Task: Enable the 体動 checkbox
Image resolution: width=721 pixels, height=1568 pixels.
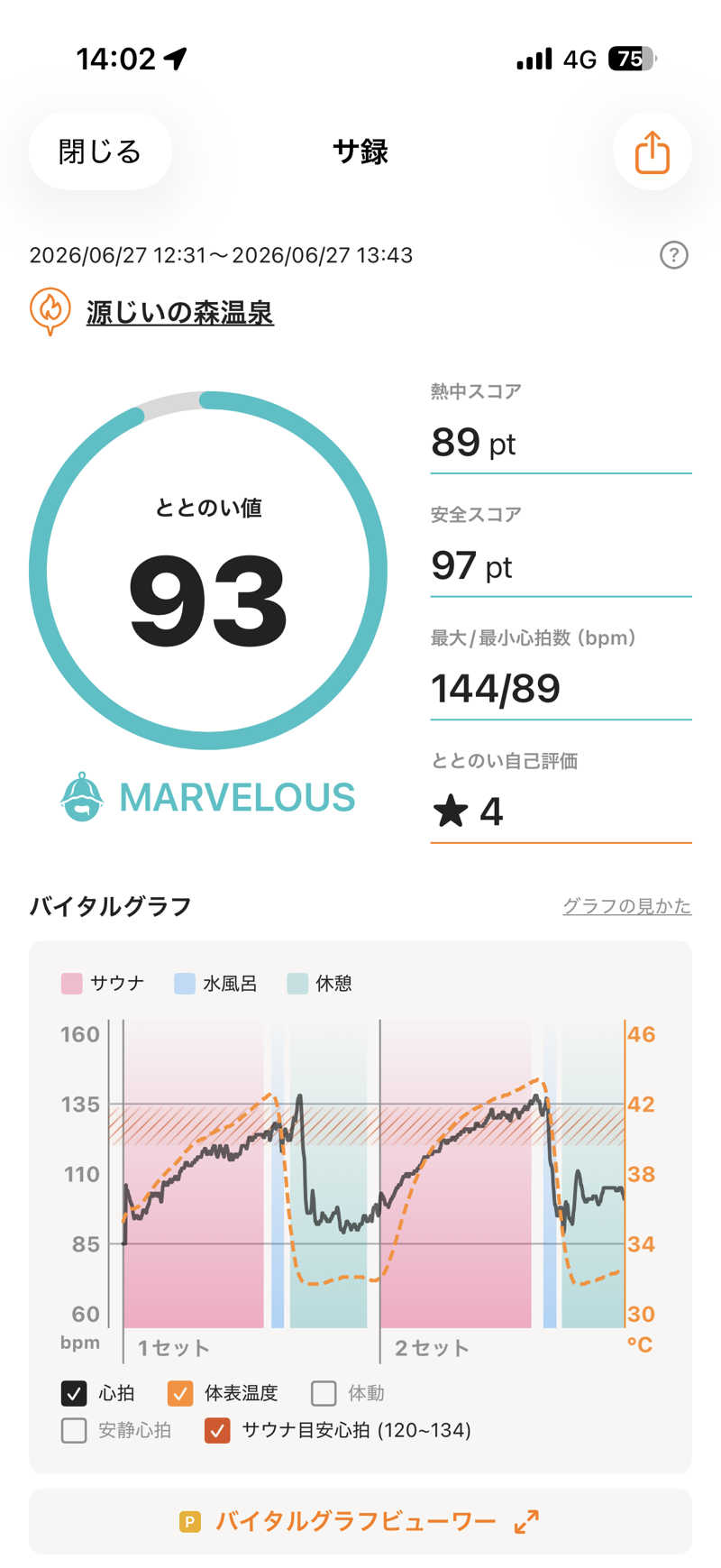Action: [x=324, y=1393]
